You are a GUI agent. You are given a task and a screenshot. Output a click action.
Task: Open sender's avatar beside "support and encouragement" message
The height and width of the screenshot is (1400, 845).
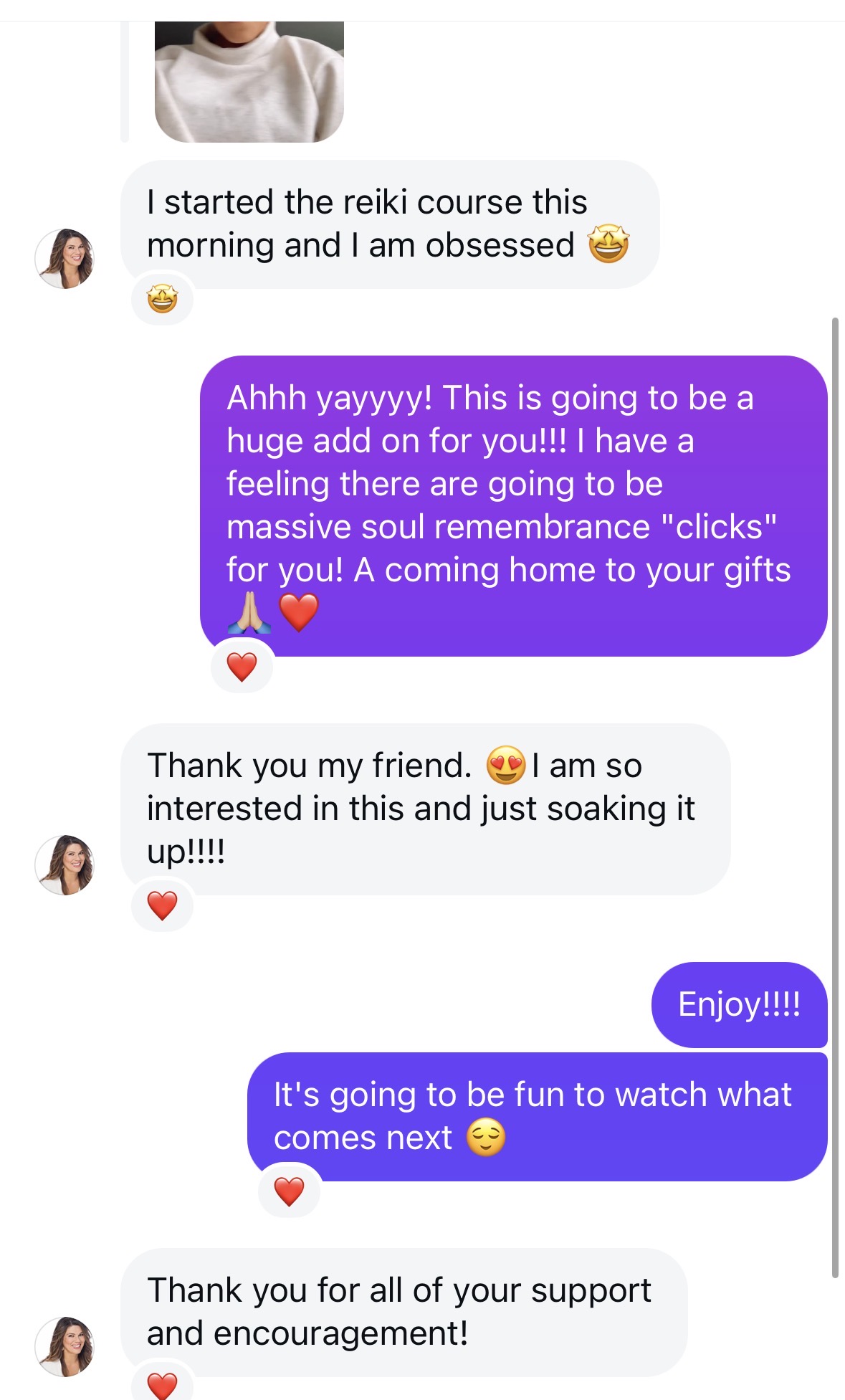[65, 1347]
